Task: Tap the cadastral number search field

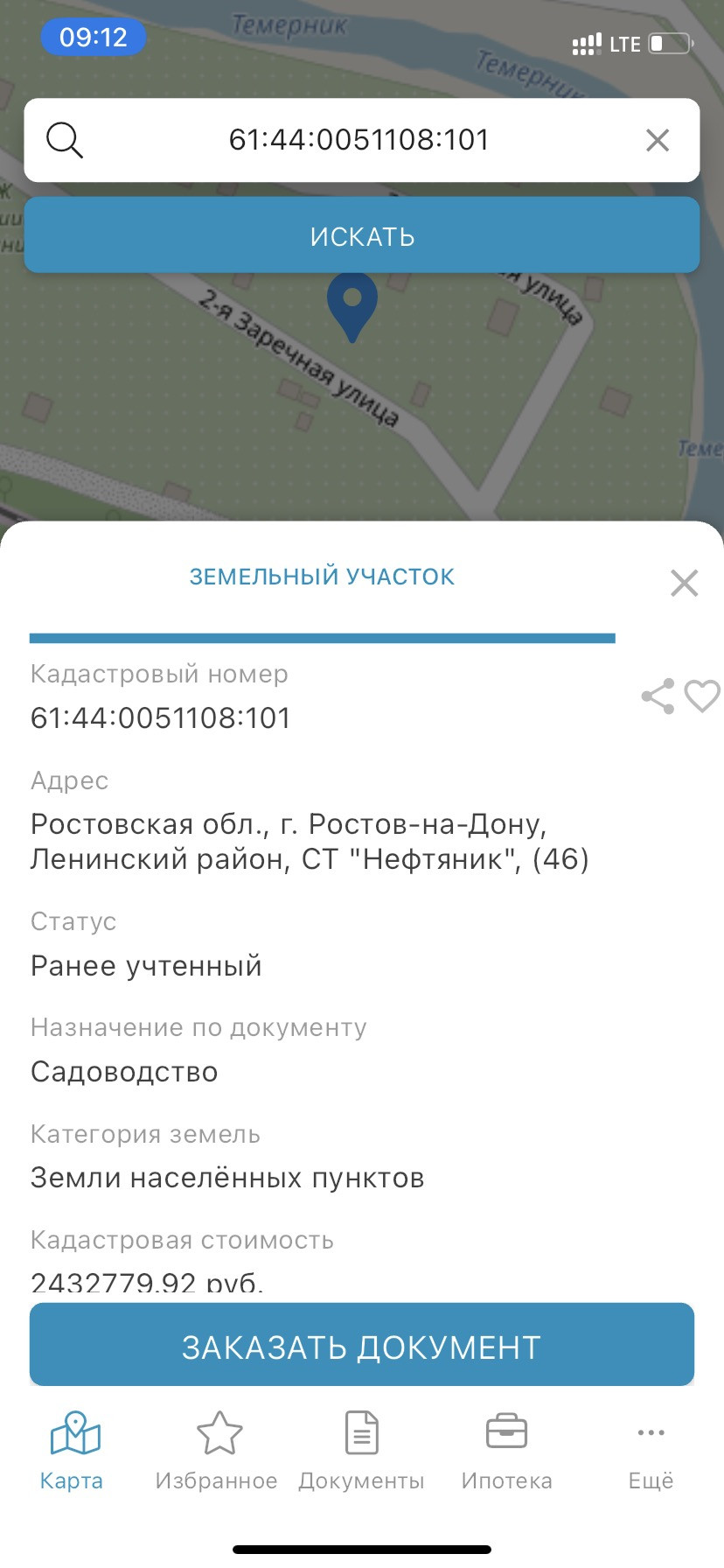Action: coord(359,140)
